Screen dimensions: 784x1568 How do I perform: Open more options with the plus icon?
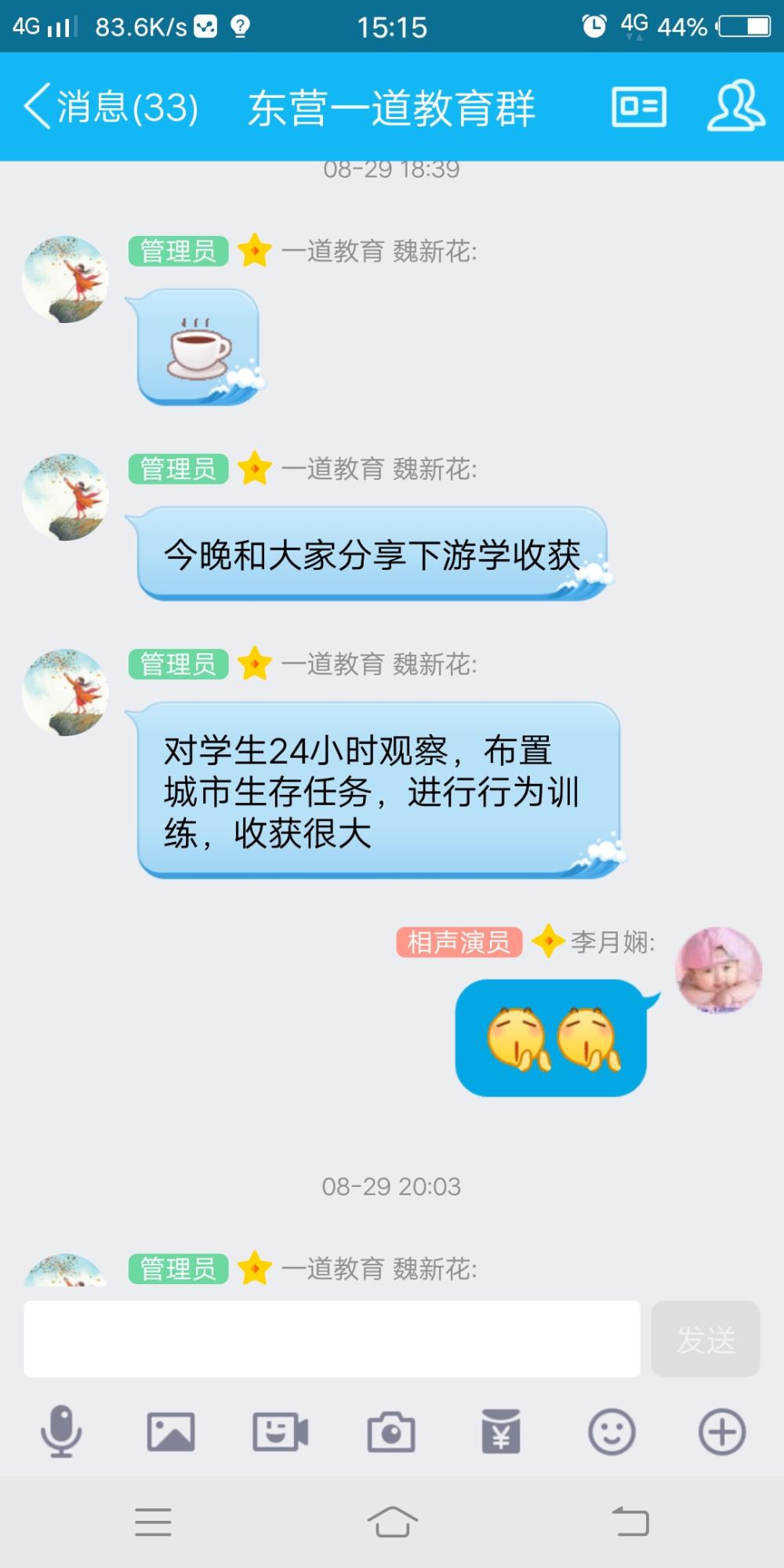722,1432
